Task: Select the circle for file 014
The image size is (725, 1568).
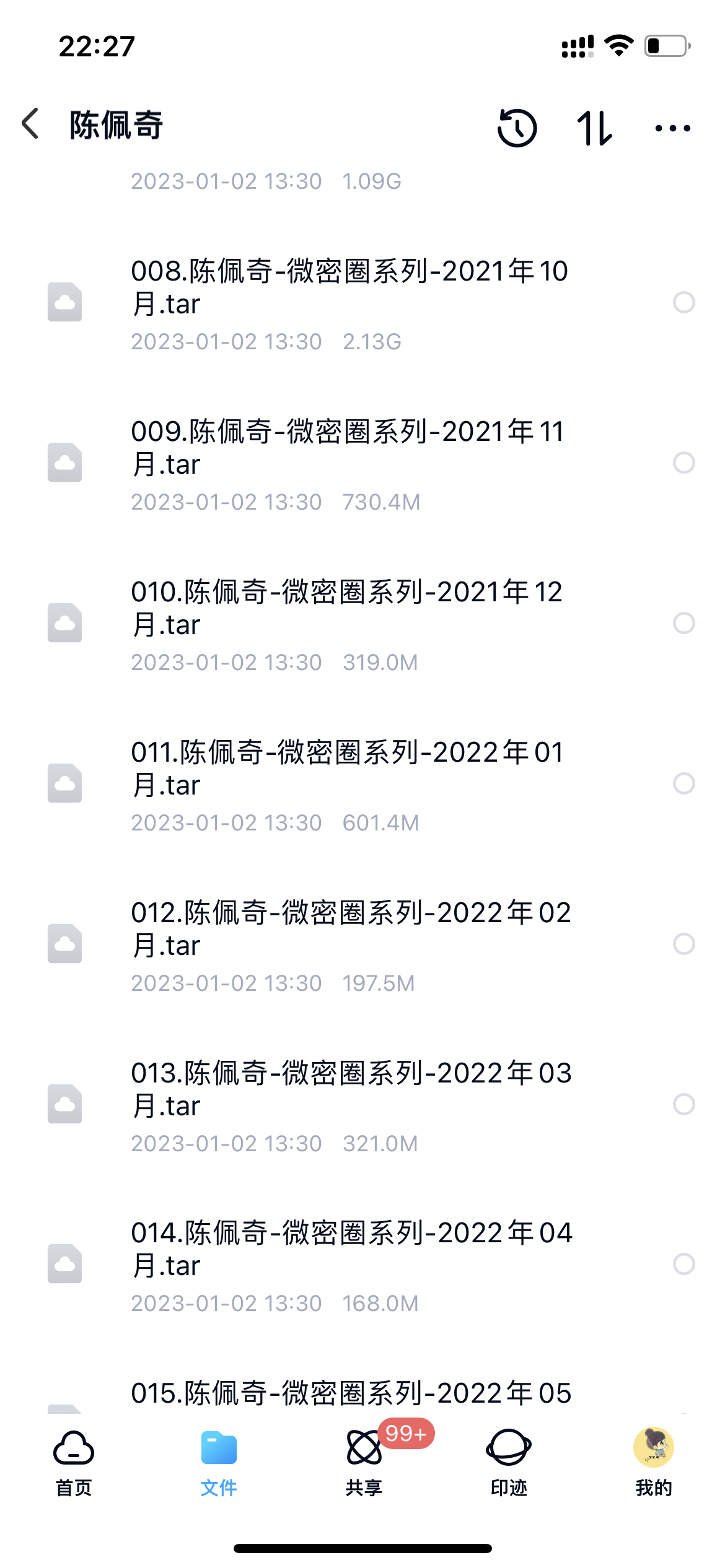Action: pos(683,1264)
